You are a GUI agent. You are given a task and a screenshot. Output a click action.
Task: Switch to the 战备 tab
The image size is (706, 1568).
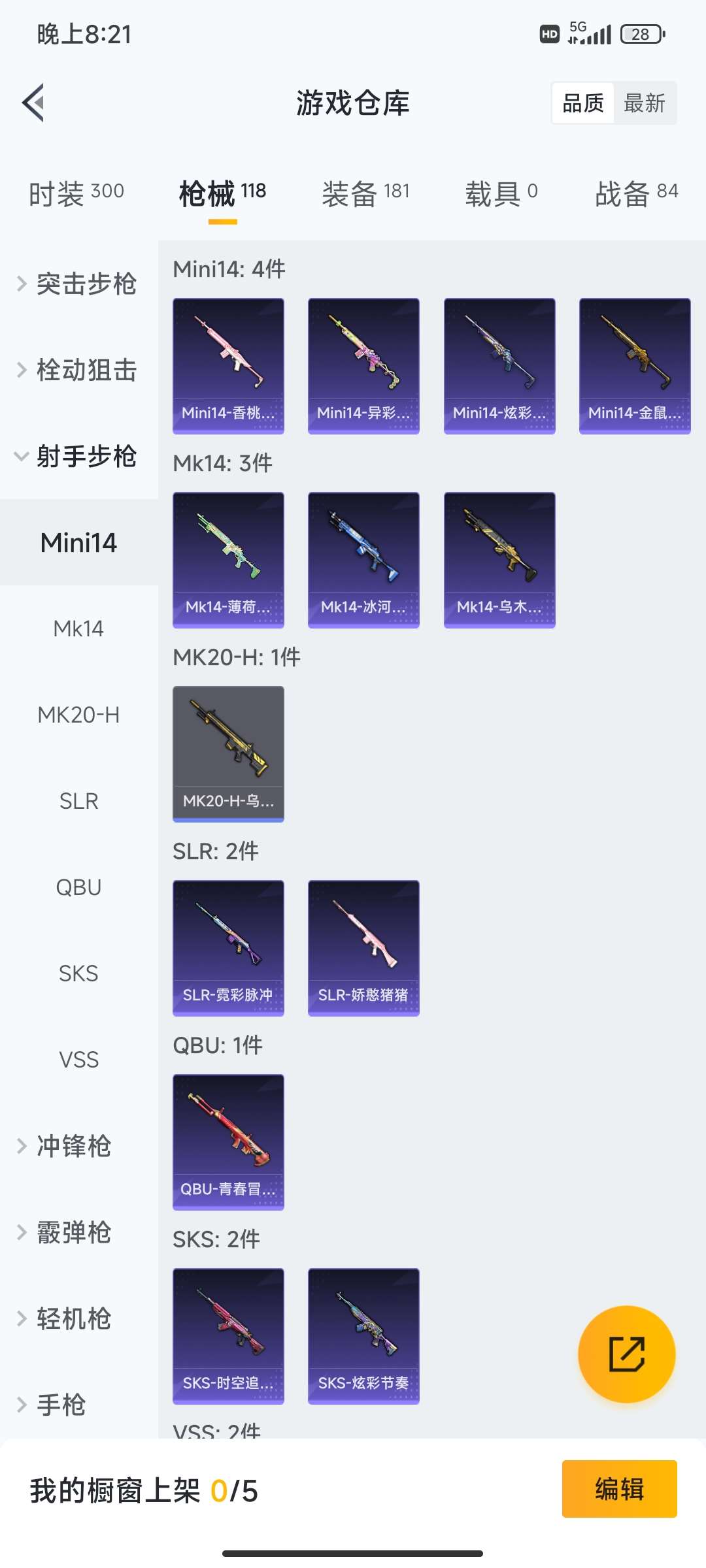[x=633, y=191]
